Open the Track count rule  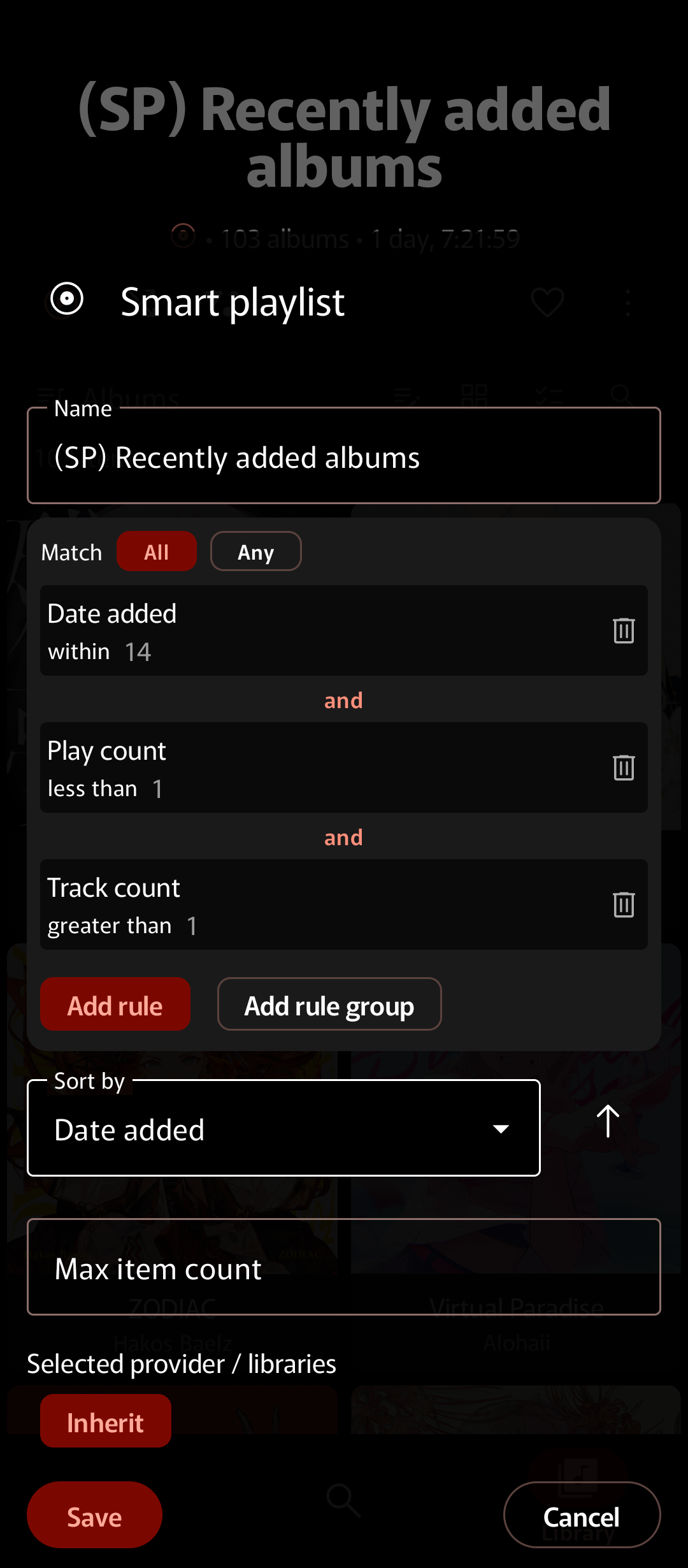pos(319,904)
